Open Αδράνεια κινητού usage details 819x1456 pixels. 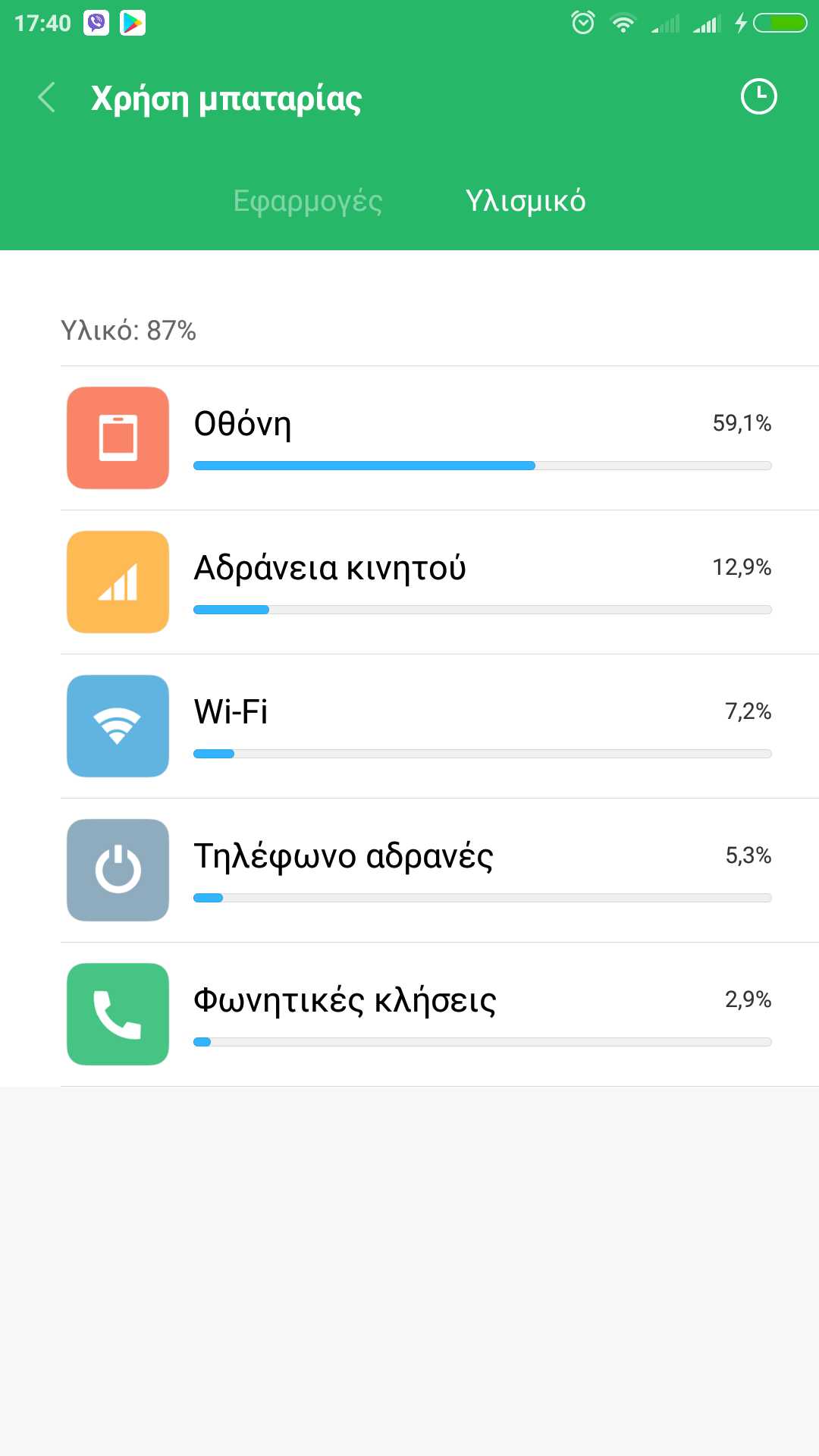coord(440,582)
